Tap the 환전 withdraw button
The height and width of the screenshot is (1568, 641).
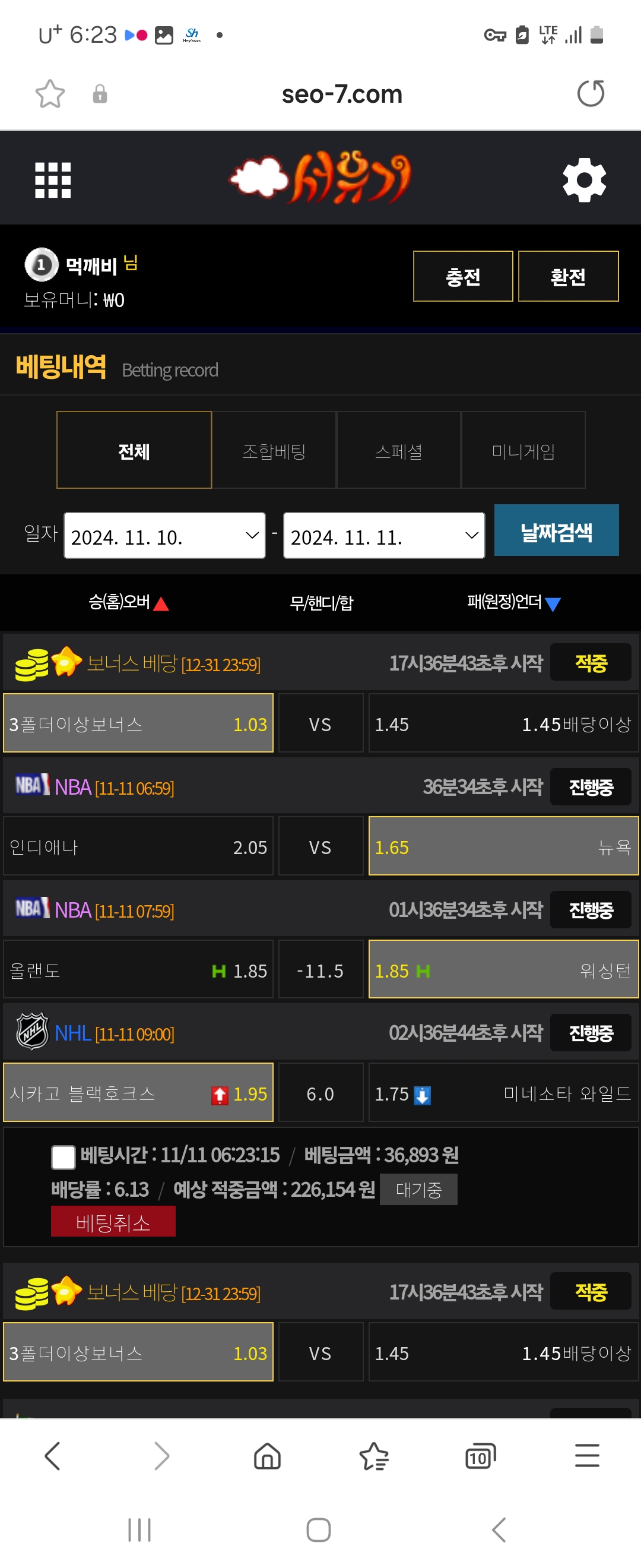coord(568,276)
